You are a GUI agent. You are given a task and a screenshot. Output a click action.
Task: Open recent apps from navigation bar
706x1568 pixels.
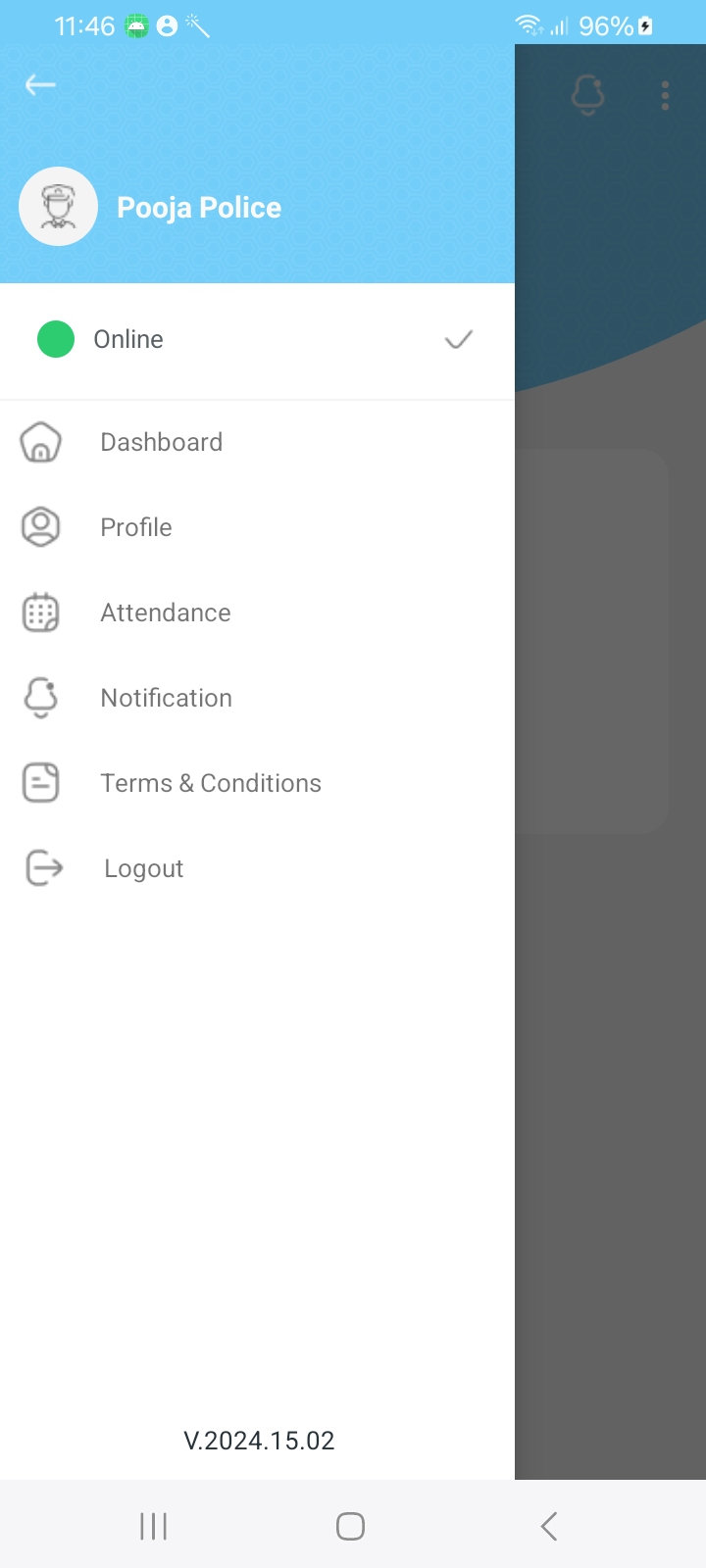(154, 1526)
